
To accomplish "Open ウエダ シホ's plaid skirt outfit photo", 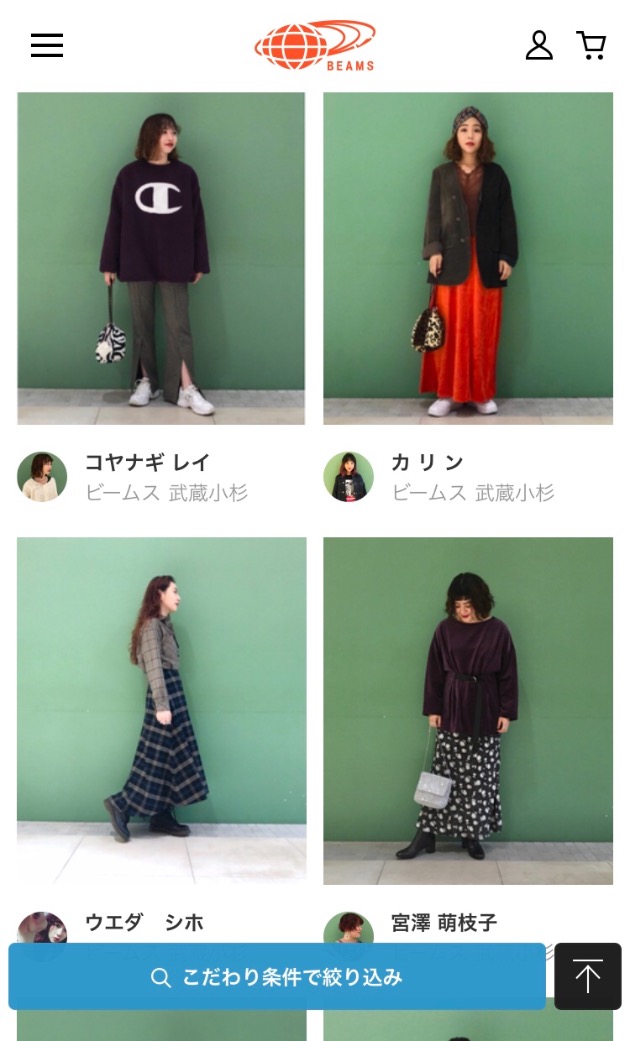I will [x=161, y=710].
